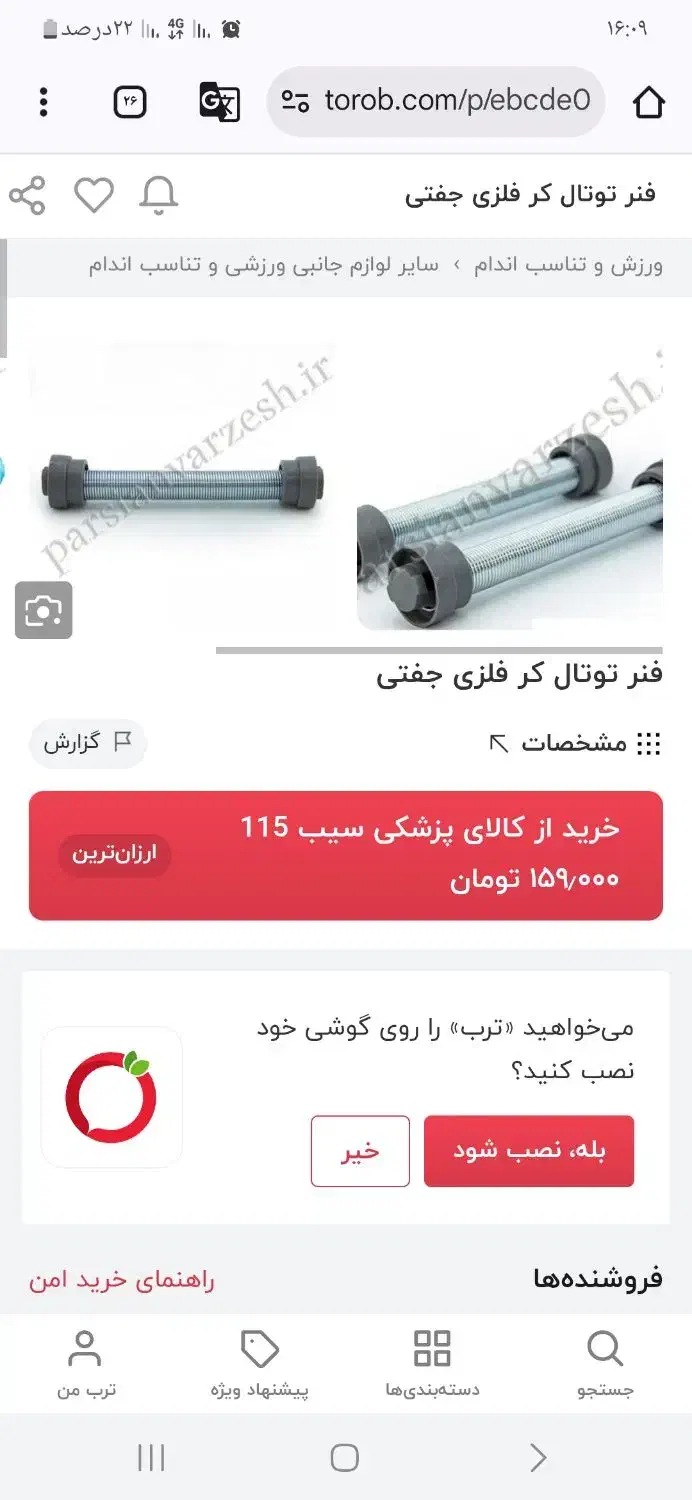Switch to پیشنهاد ویژه special offers tab
The height and width of the screenshot is (1500, 692).
[259, 1362]
